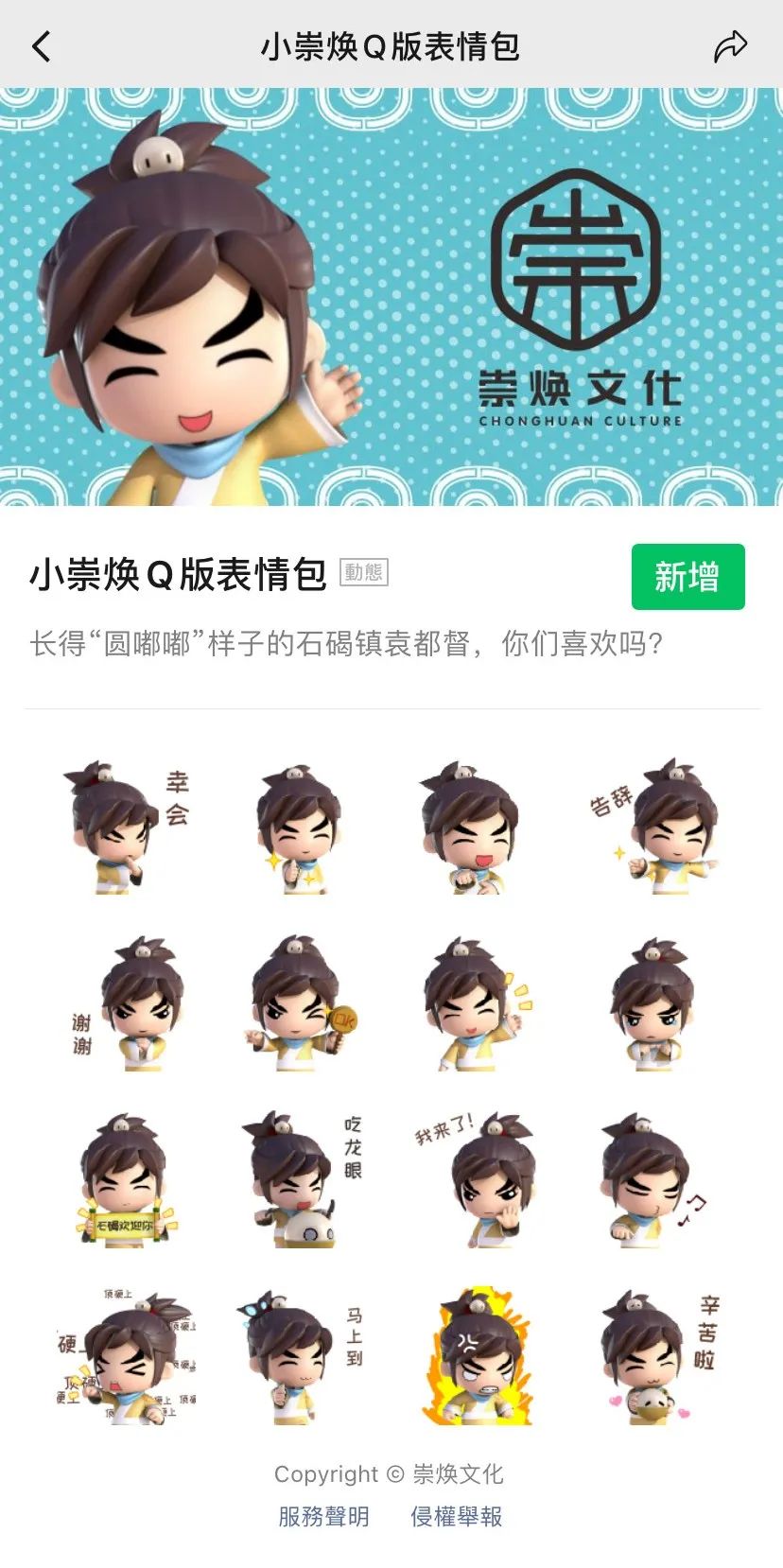Open the 侵權舉報 report link
Screen dimensions: 783x1568
click(x=456, y=1517)
